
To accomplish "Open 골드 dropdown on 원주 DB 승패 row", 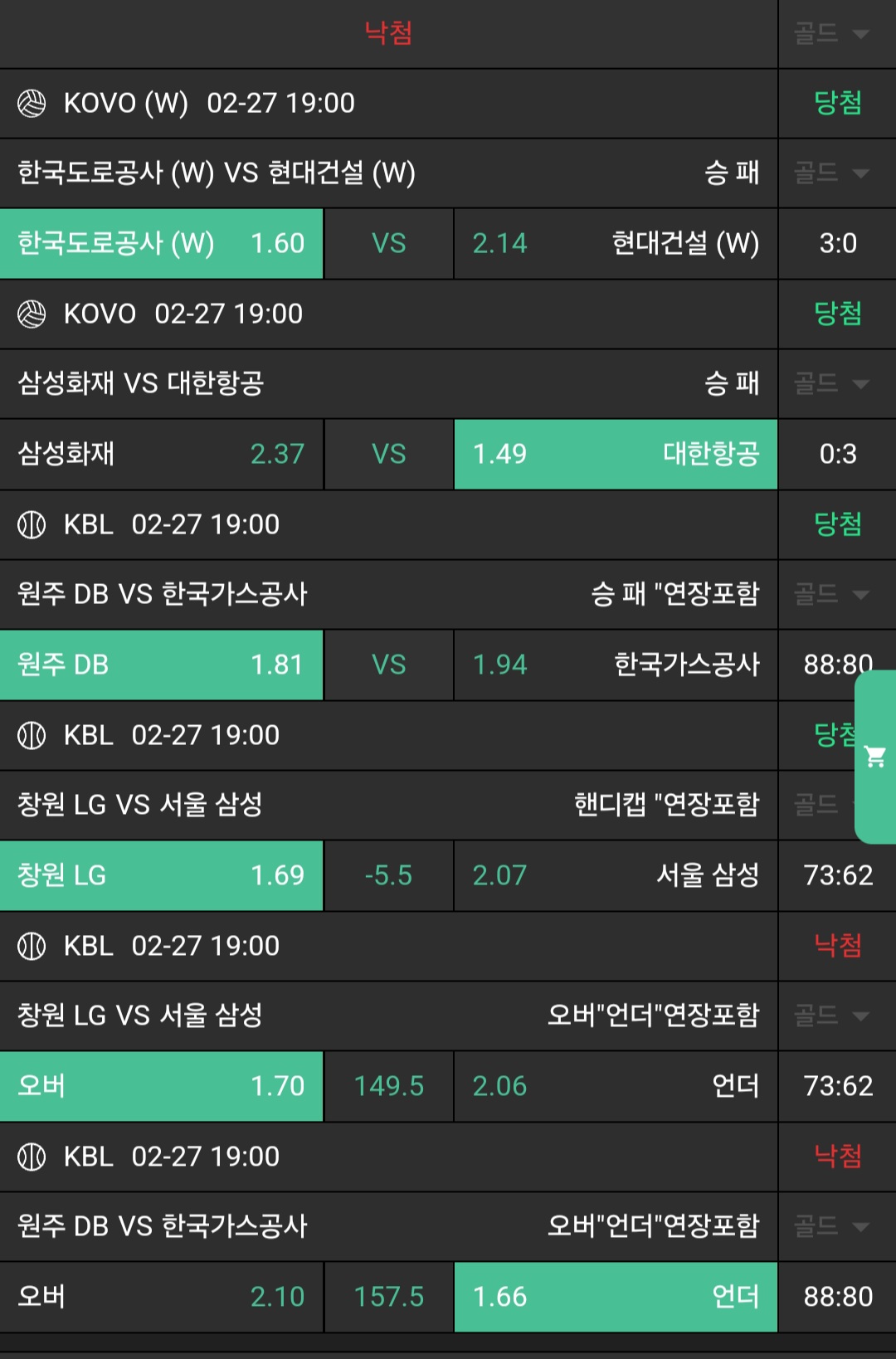I will point(831,595).
